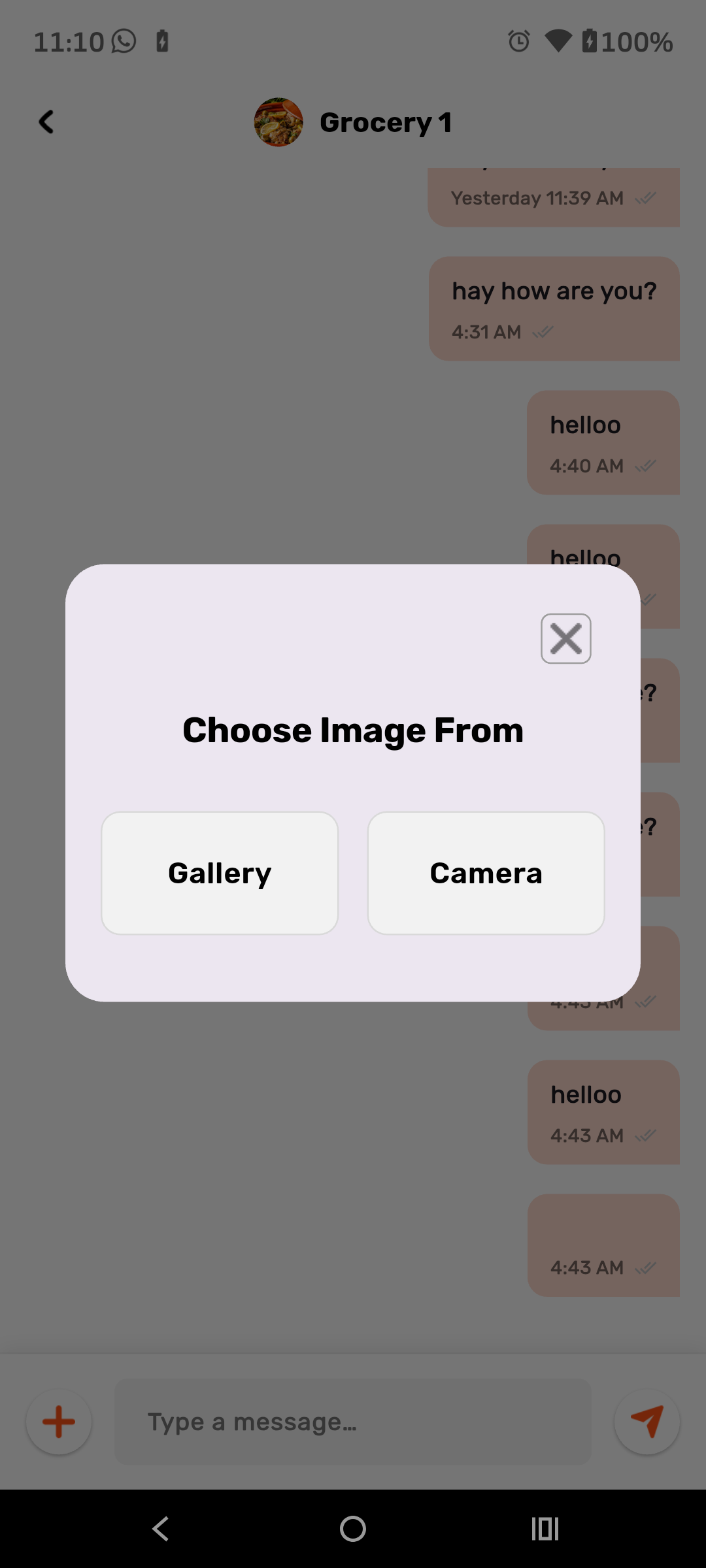Close the Choose Image From dialog
Image resolution: width=706 pixels, height=1568 pixels.
[x=565, y=638]
